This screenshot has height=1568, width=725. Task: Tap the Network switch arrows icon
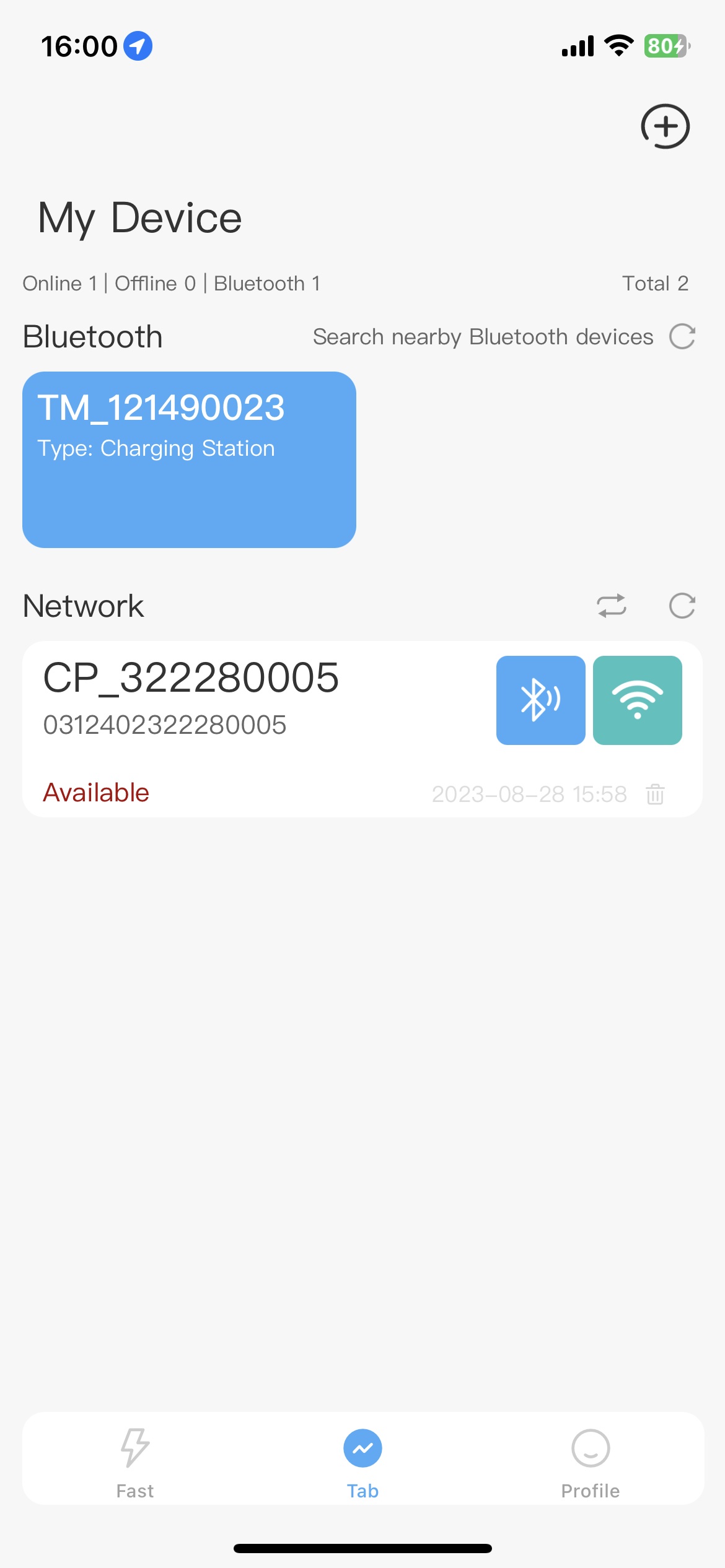coord(611,606)
